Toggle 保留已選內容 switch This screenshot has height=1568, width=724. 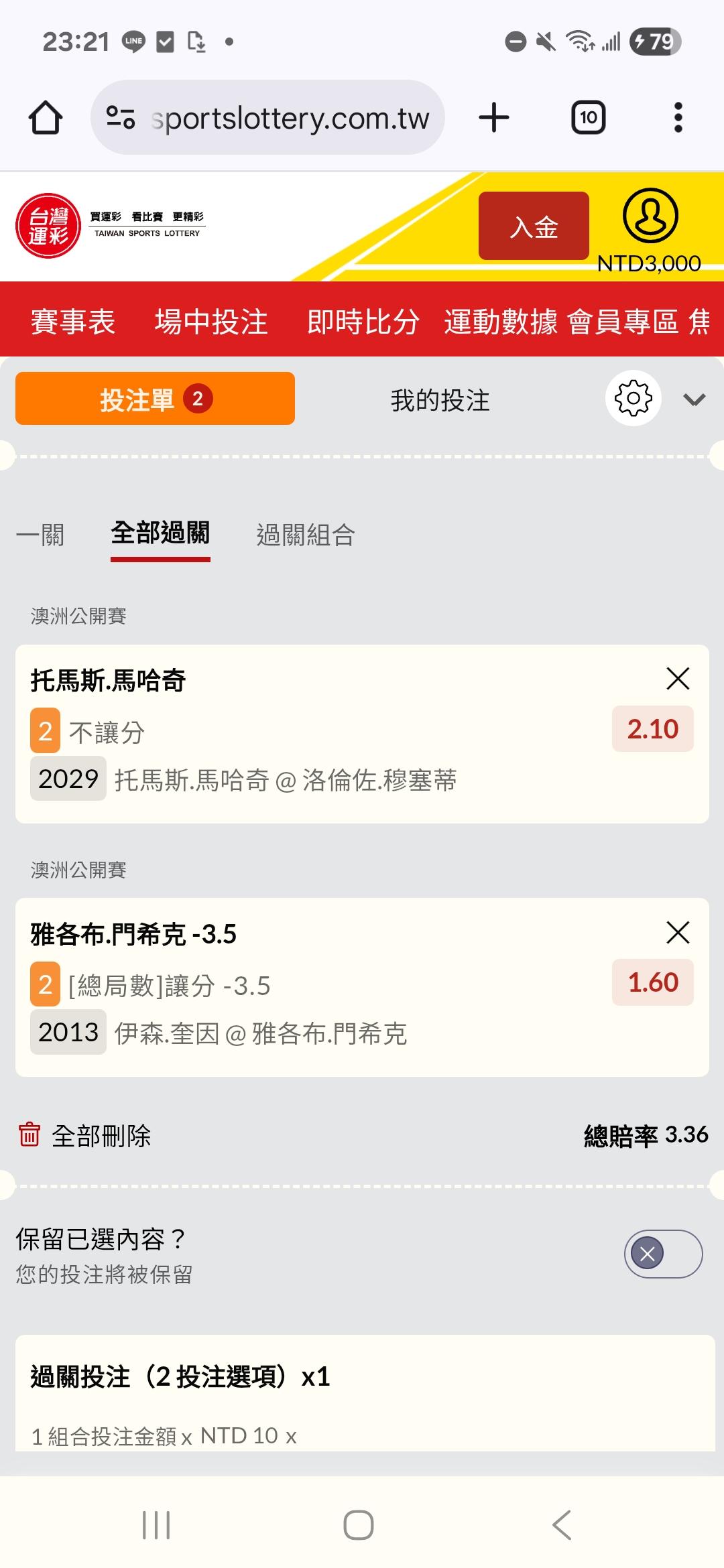point(663,1254)
